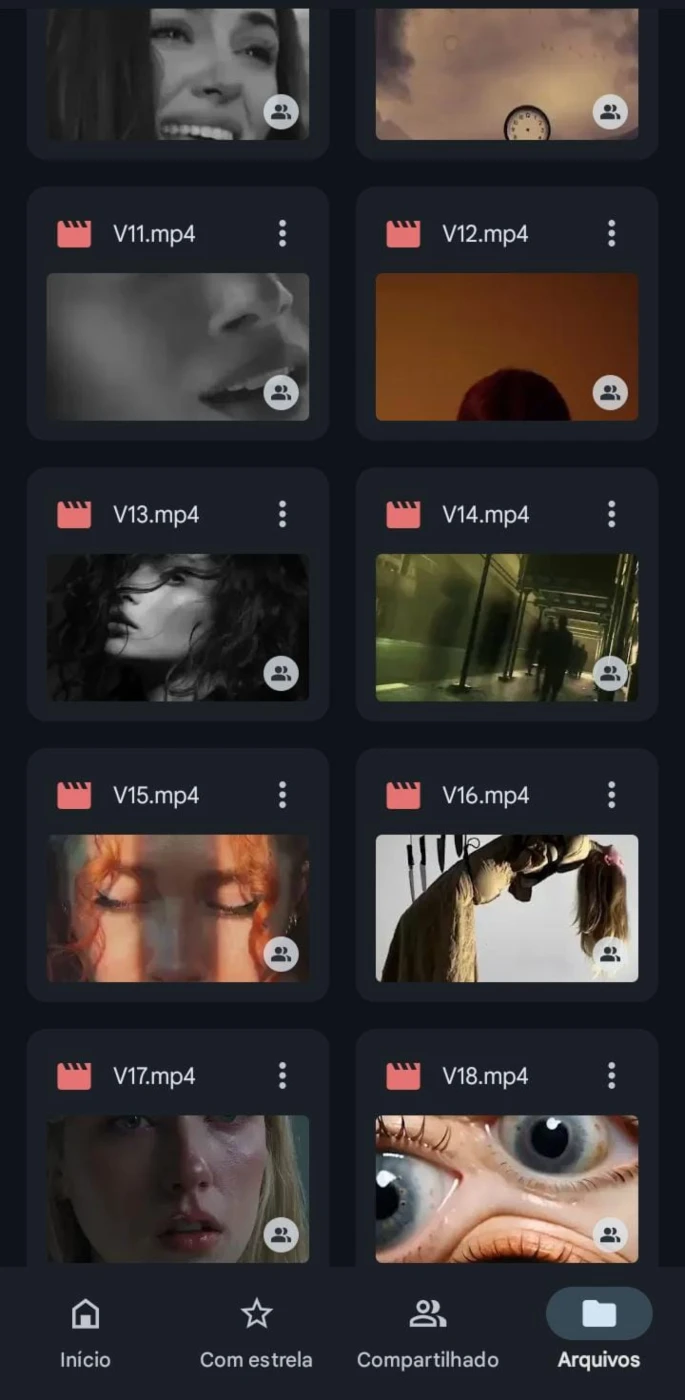Tap the overflow menu for V13.mp4
This screenshot has width=685, height=1400.
tap(282, 515)
